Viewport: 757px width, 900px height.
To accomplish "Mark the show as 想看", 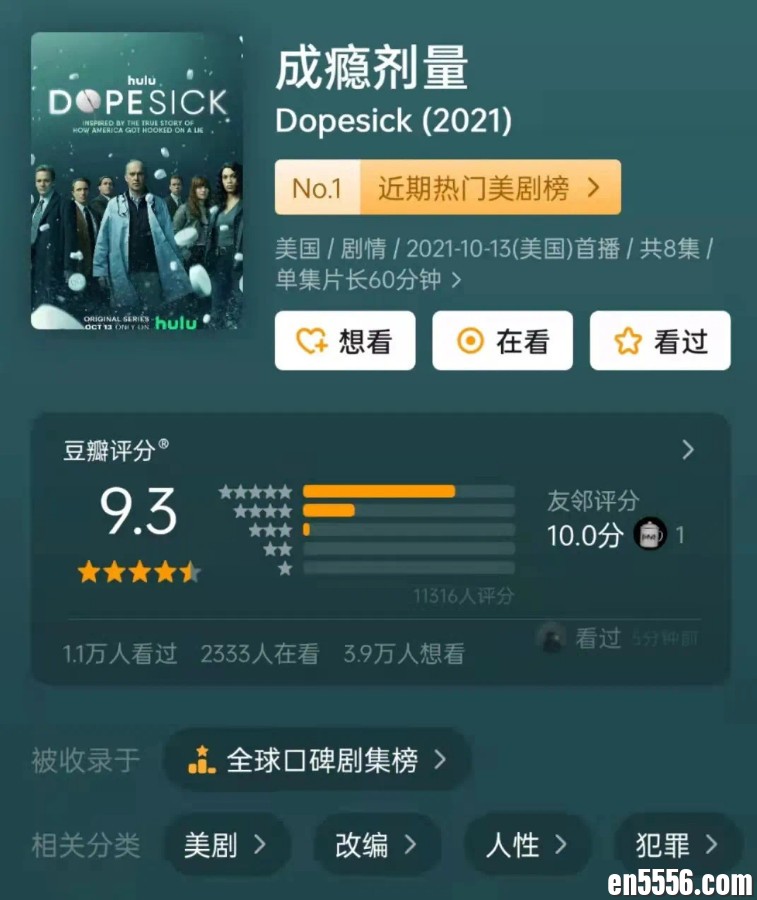I will [x=345, y=341].
